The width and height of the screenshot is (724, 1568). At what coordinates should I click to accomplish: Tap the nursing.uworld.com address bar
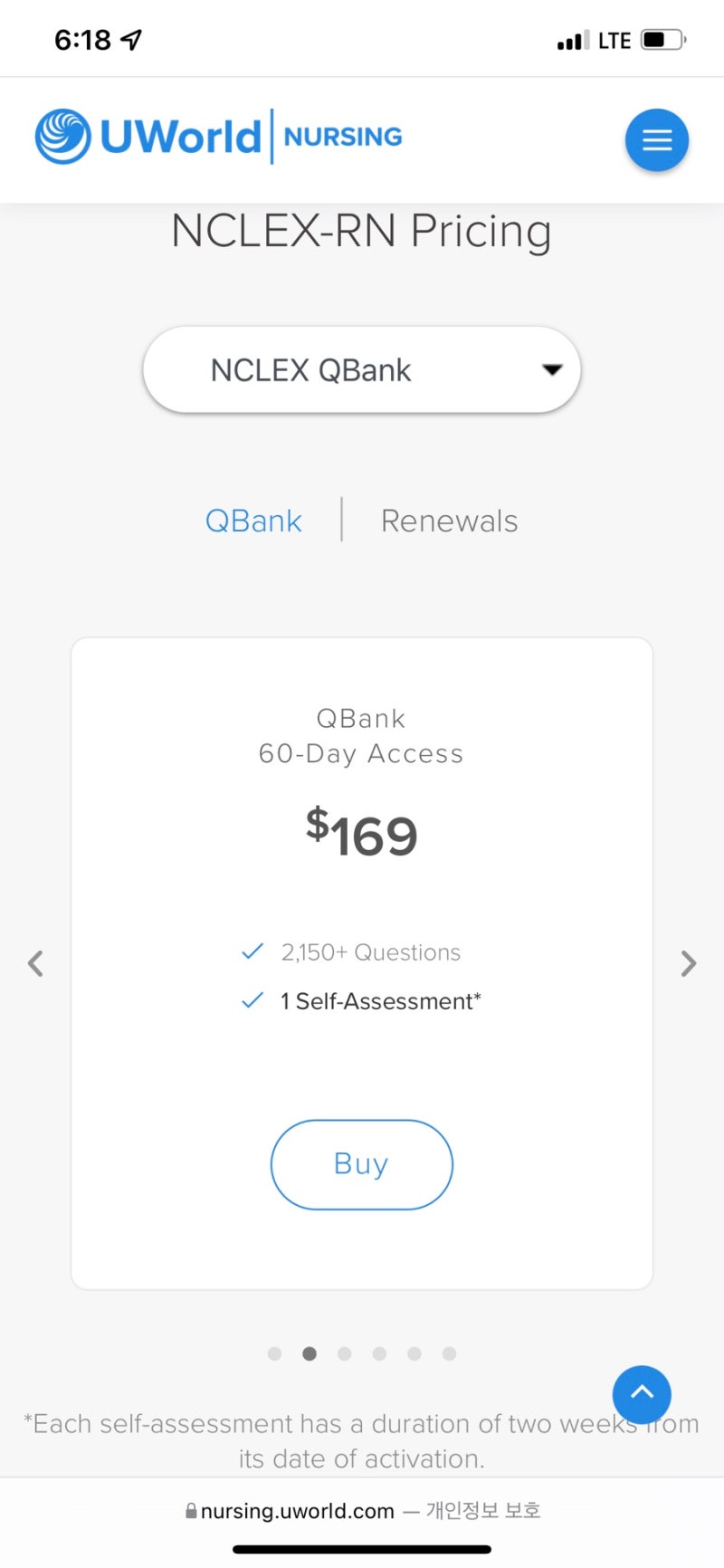tap(362, 1510)
